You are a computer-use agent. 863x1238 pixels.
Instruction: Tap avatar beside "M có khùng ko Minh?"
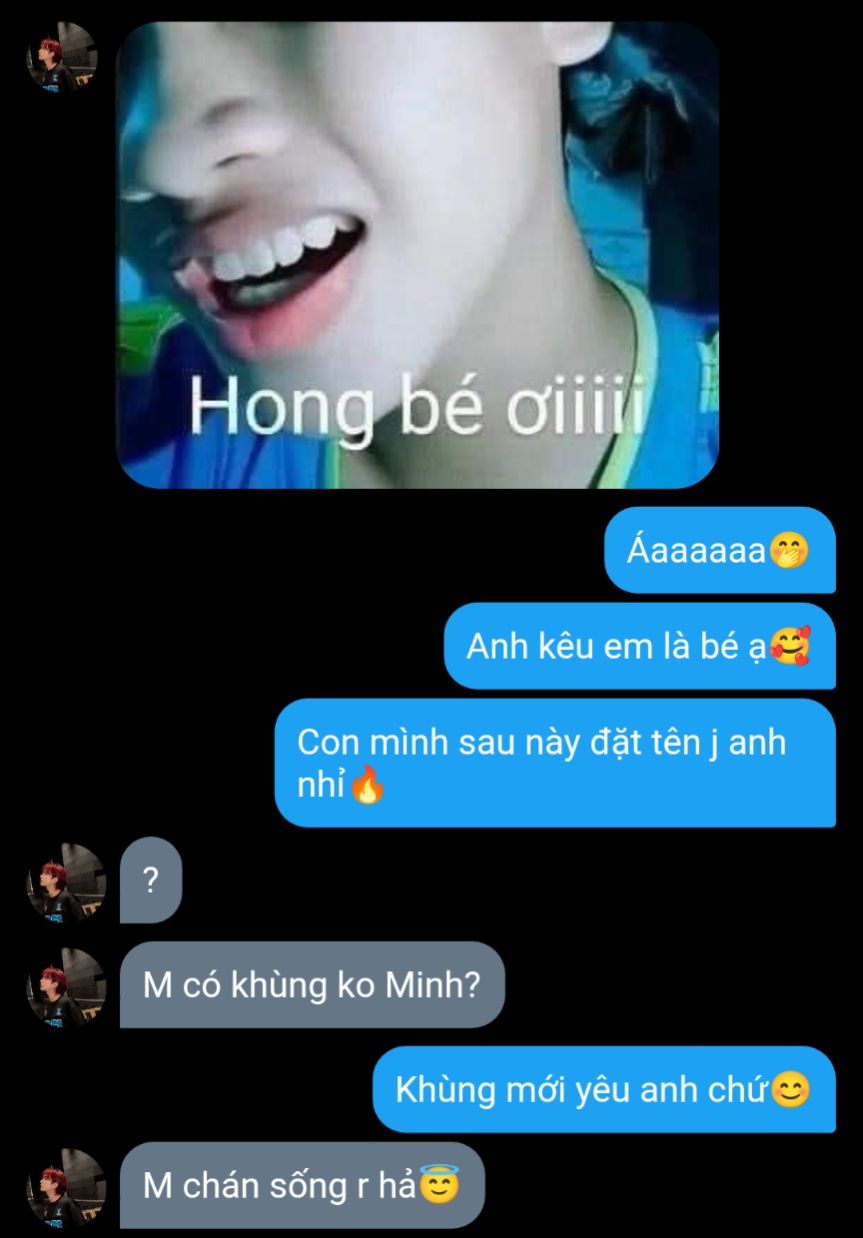click(x=66, y=986)
